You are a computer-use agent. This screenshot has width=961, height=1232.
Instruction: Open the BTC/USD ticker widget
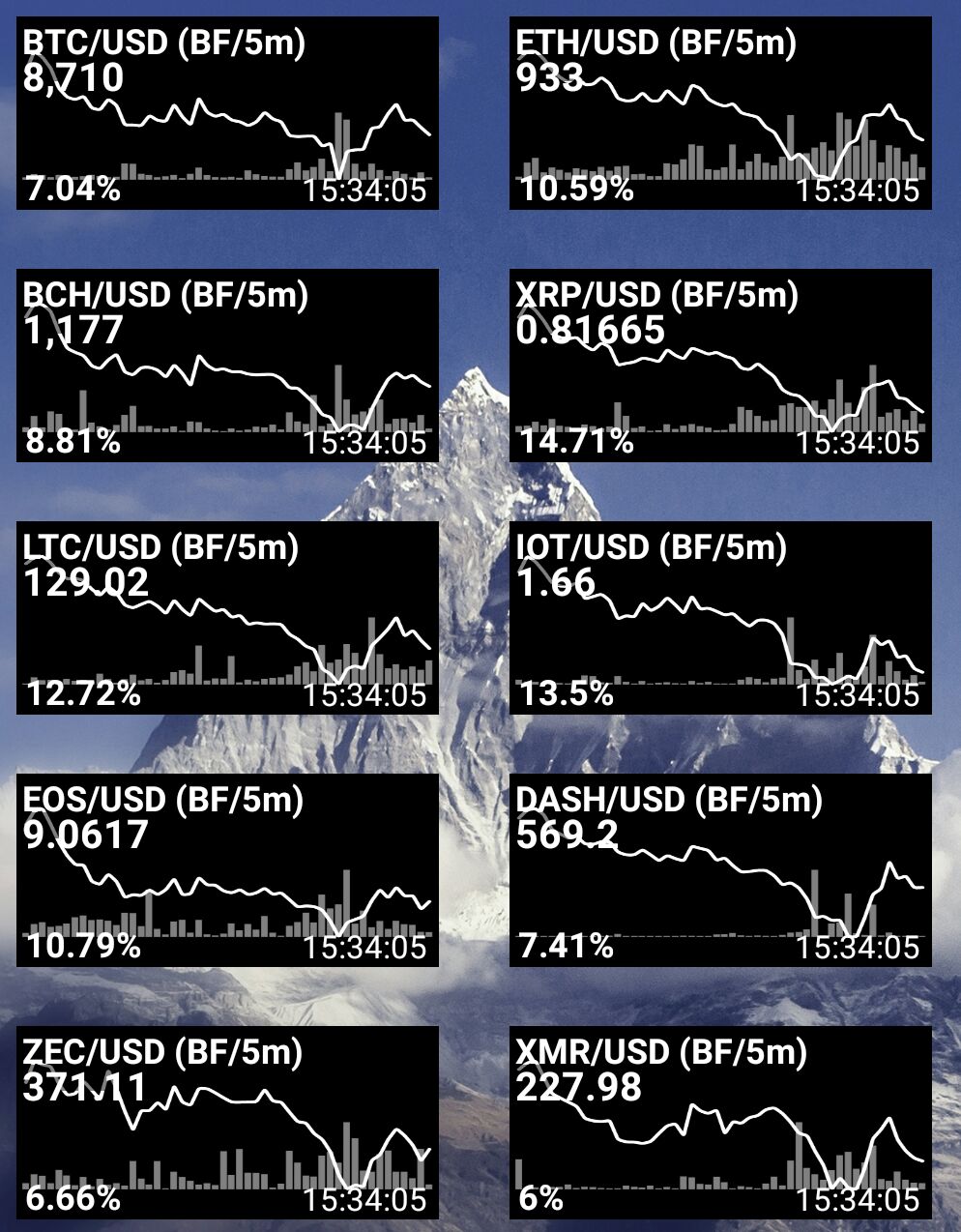point(227,113)
